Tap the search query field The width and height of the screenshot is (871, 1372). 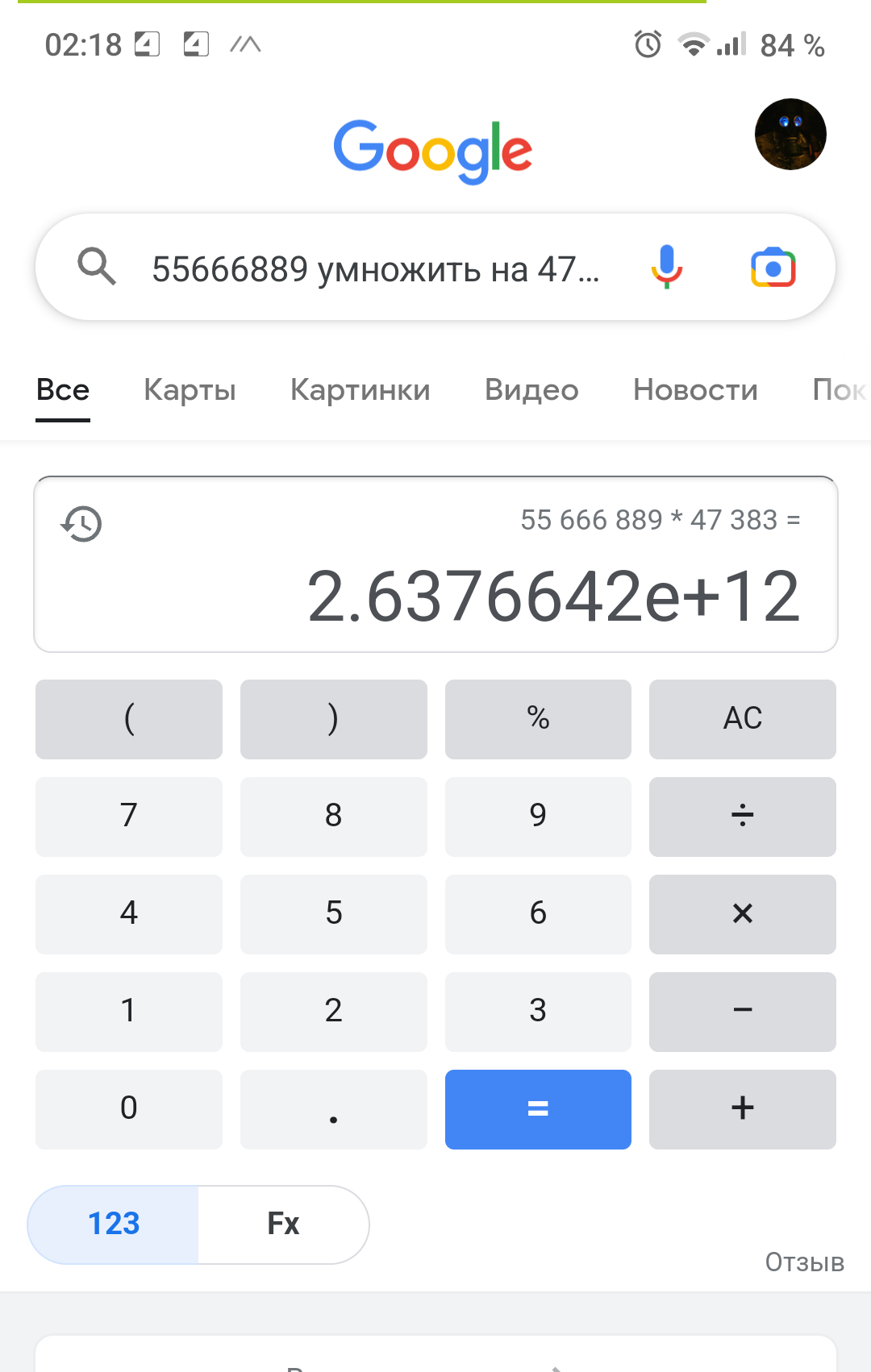pos(375,269)
